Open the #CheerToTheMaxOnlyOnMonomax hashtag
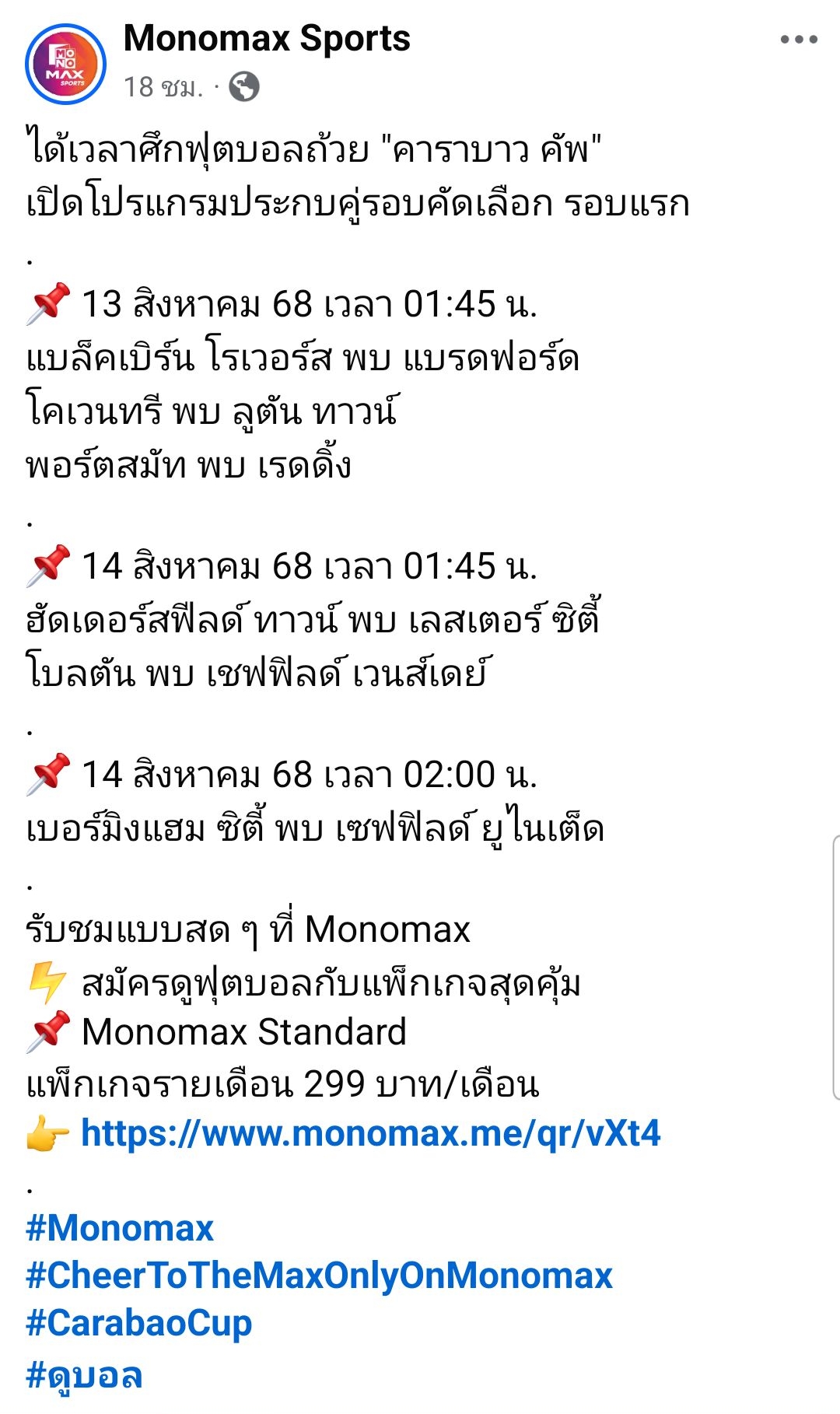 pos(320,1276)
